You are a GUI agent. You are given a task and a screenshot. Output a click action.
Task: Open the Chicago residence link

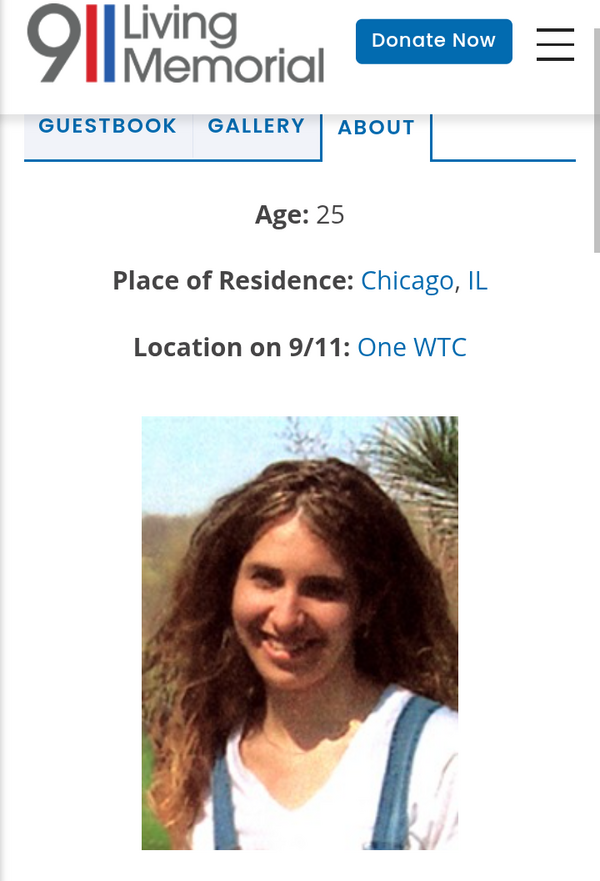click(406, 281)
